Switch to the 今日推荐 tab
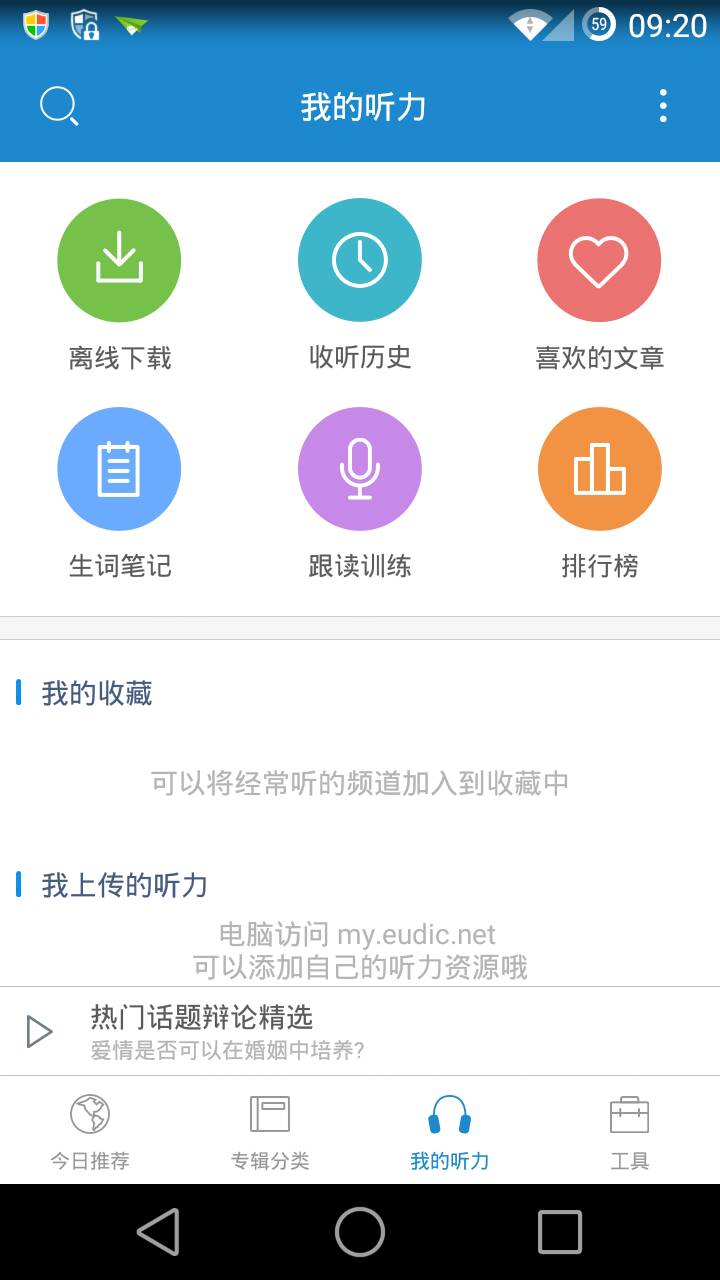Image resolution: width=720 pixels, height=1280 pixels. tap(90, 1131)
